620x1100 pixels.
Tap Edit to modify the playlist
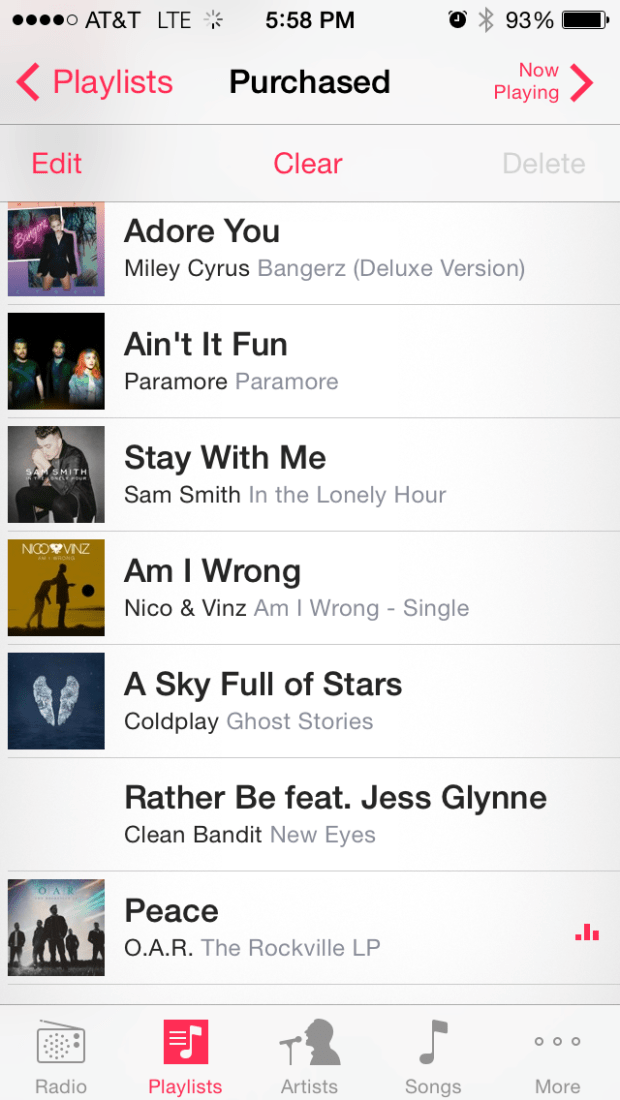click(x=57, y=164)
